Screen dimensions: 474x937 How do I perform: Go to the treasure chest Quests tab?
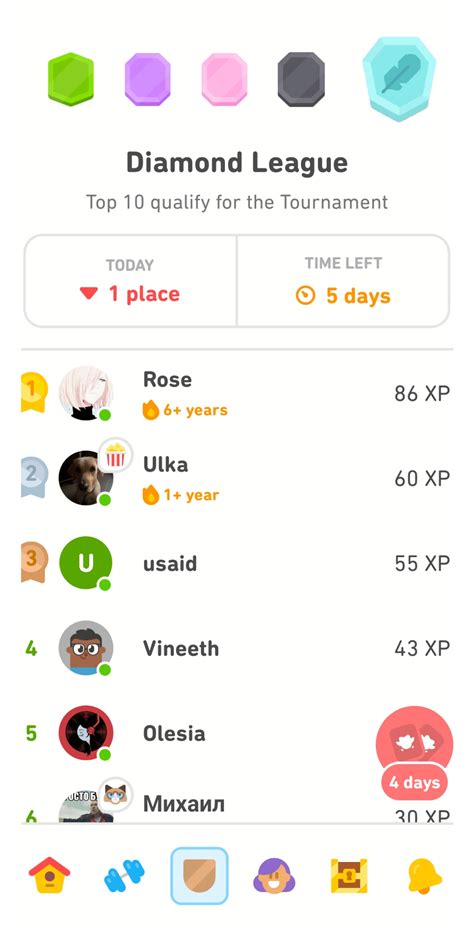[x=349, y=875]
